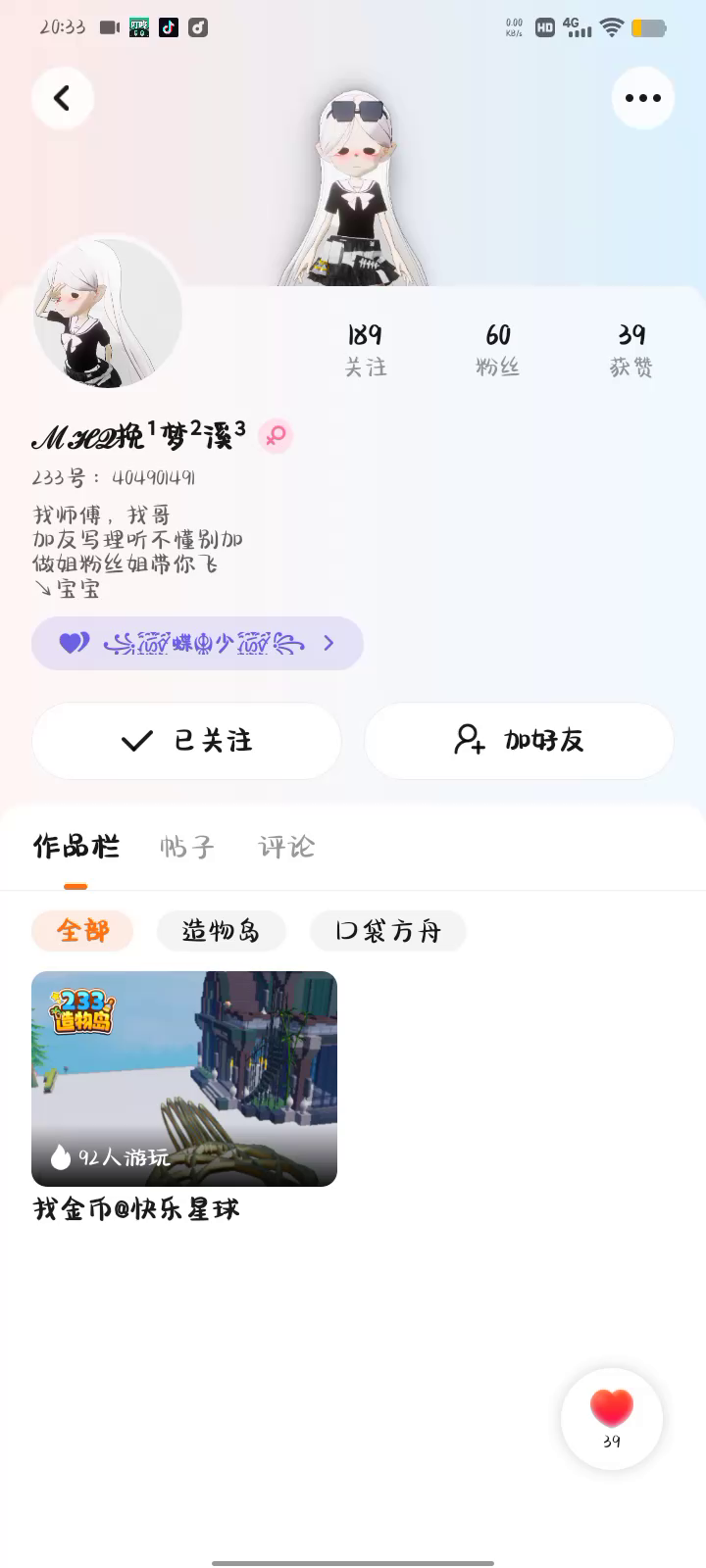
Task: Open the profile avatar picture
Action: point(108,314)
